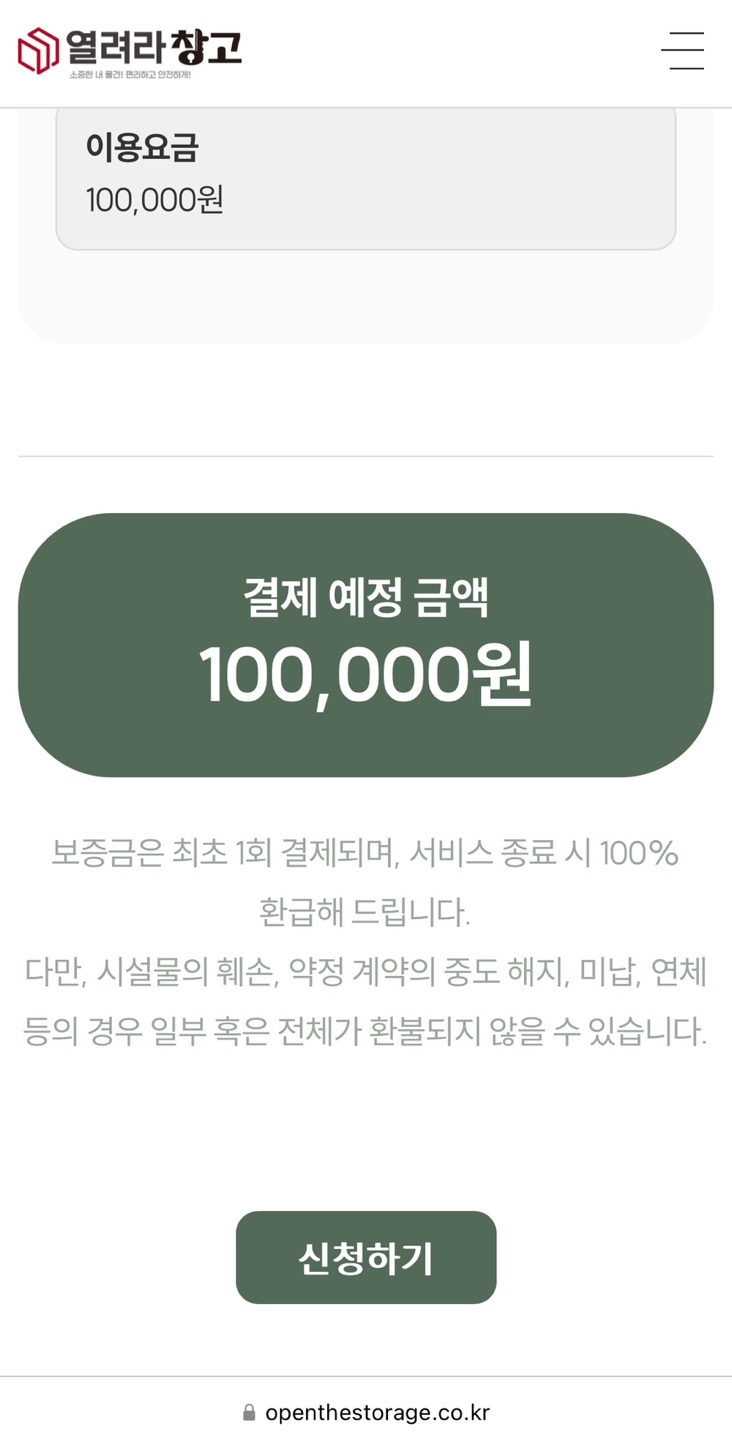This screenshot has width=732, height=1440.
Task: Tap the 신청하기 apply button
Action: [366, 1257]
